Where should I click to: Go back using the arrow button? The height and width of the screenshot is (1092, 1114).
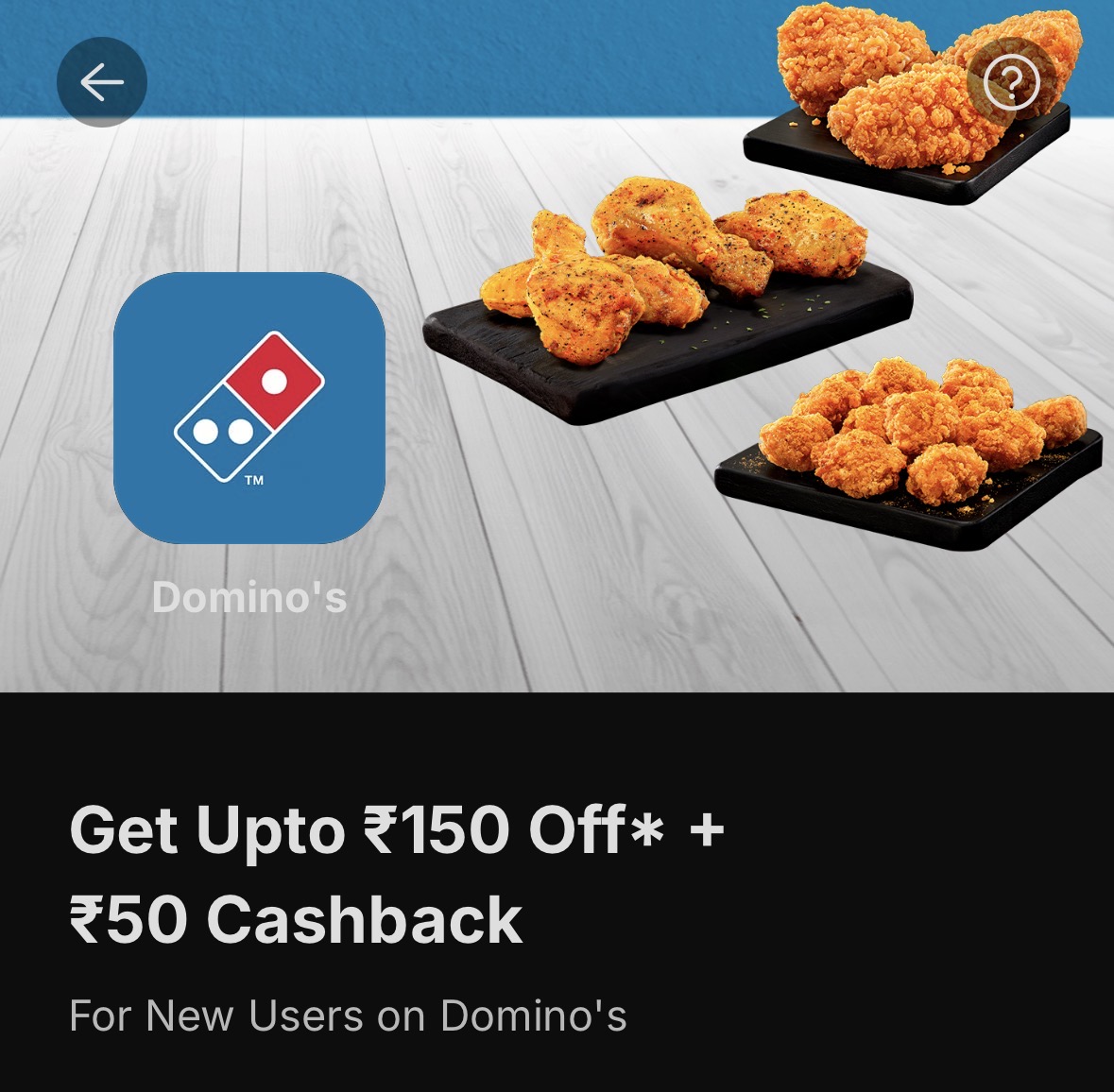[101, 82]
